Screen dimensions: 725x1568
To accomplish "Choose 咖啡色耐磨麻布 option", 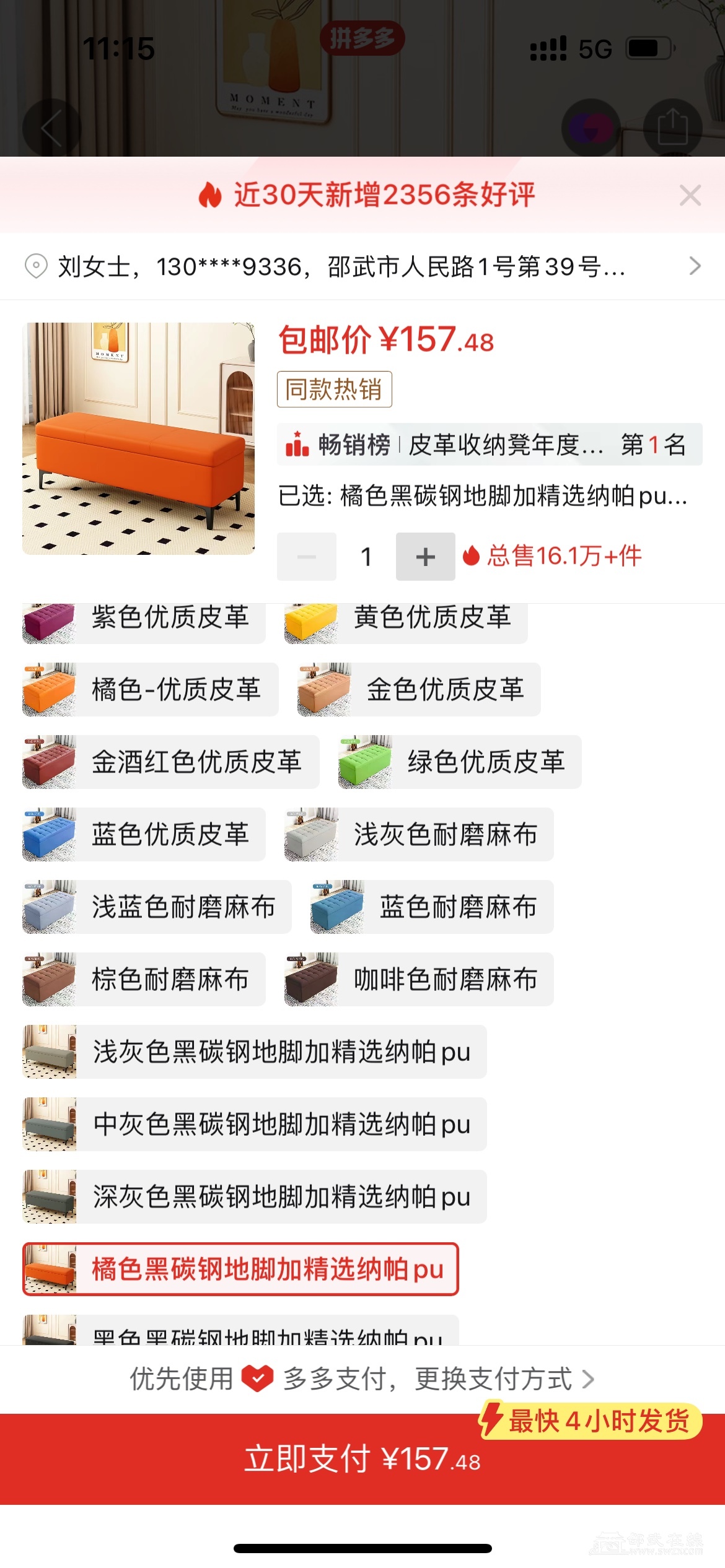I will [x=419, y=979].
